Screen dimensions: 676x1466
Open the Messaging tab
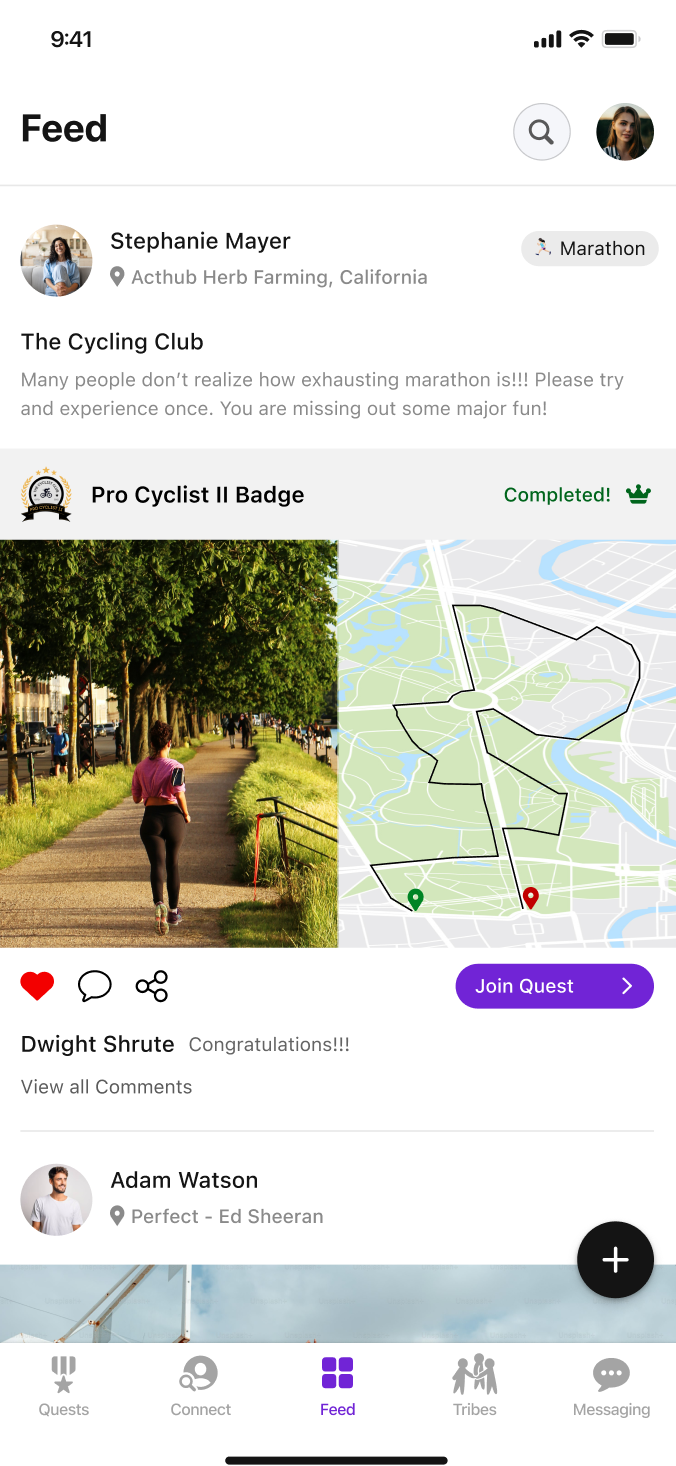pyautogui.click(x=611, y=1386)
